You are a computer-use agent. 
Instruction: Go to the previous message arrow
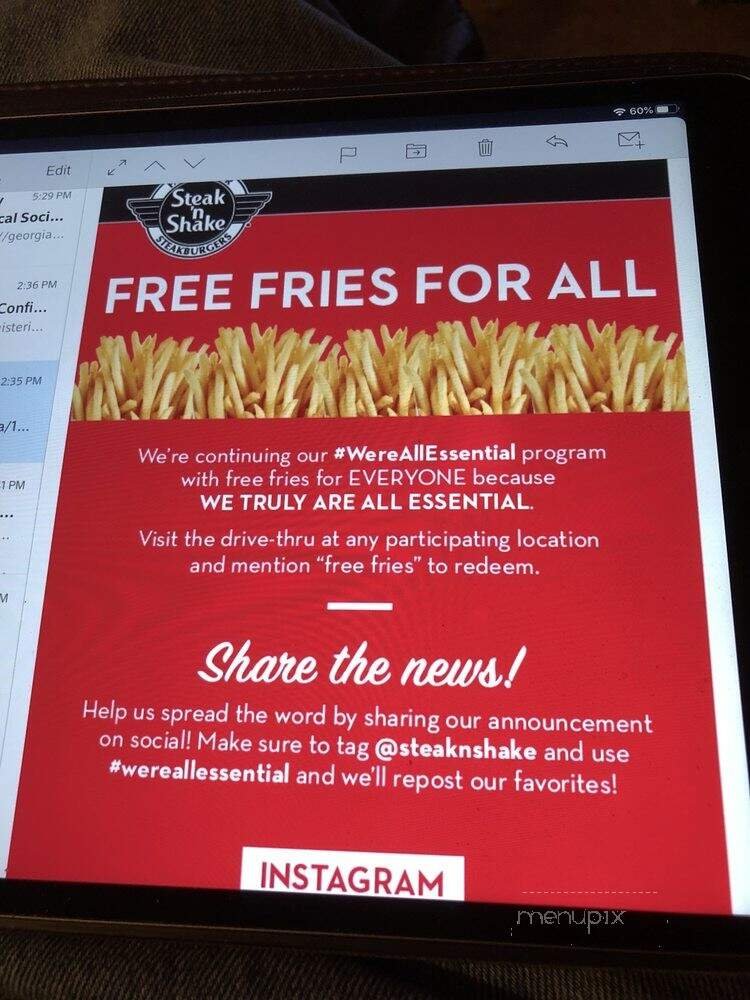[155, 164]
